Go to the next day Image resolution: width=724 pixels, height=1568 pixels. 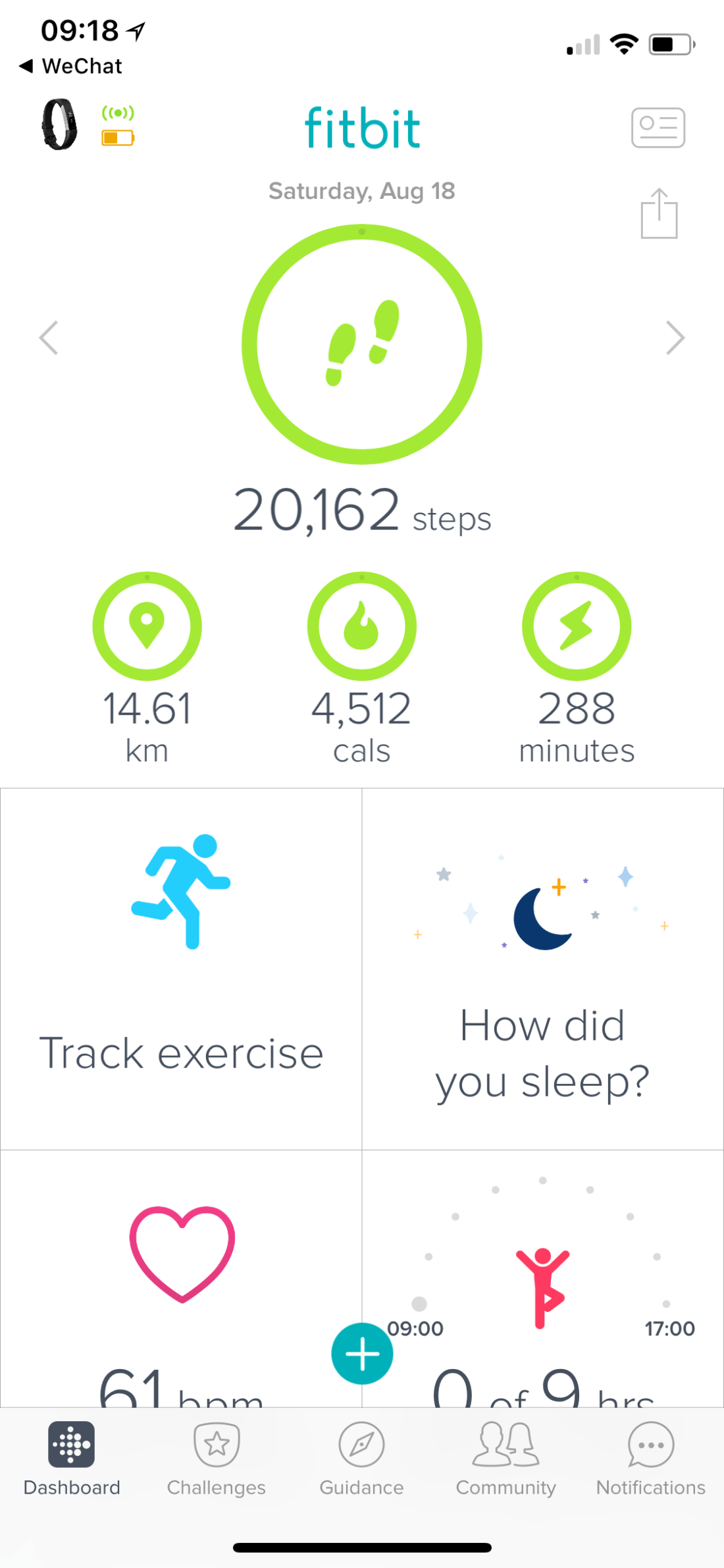(675, 338)
